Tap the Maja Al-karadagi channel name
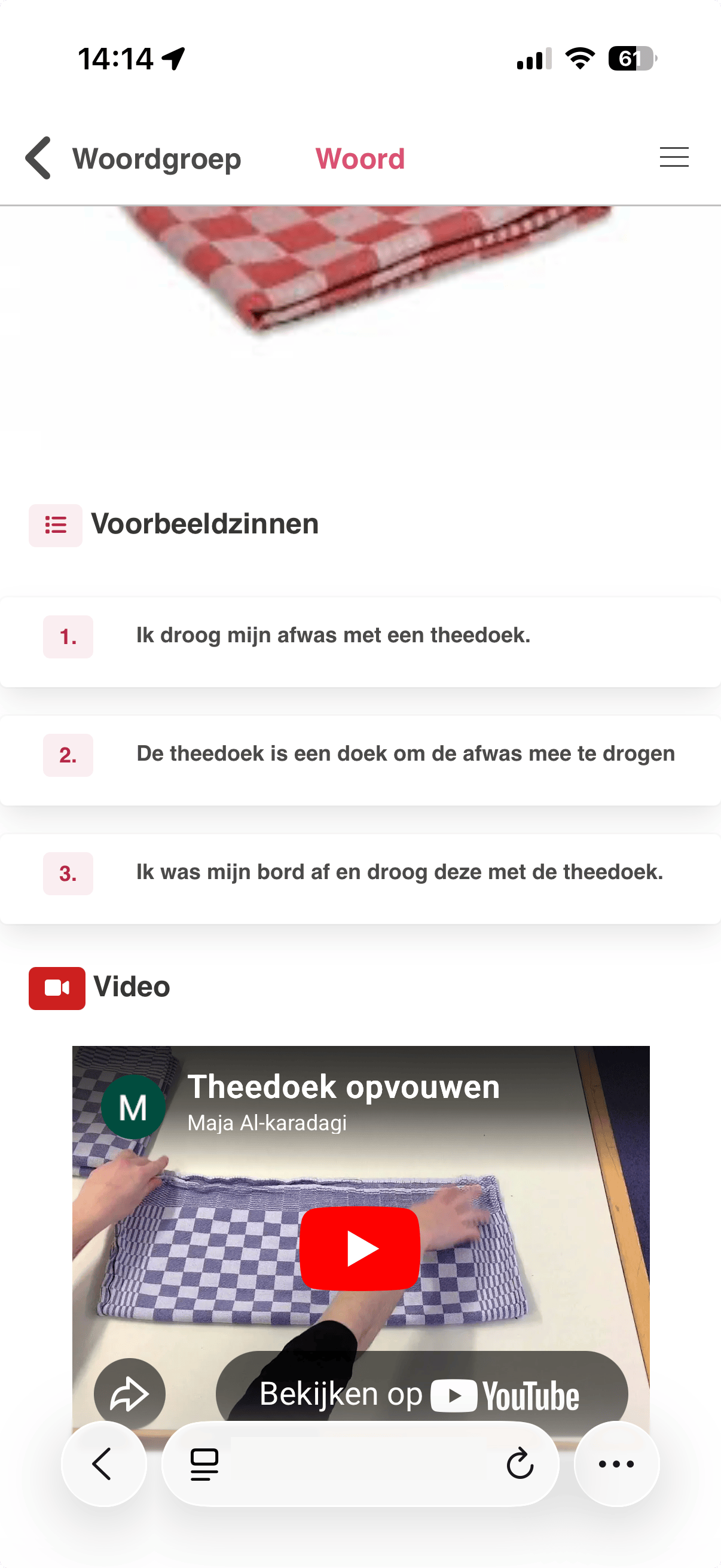The width and height of the screenshot is (721, 1568). (268, 1122)
